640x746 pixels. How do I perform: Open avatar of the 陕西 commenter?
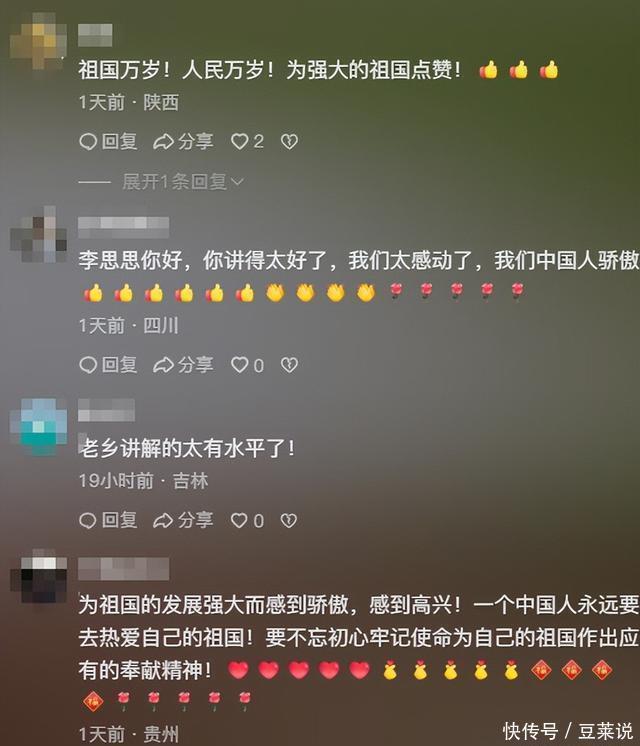tap(38, 42)
